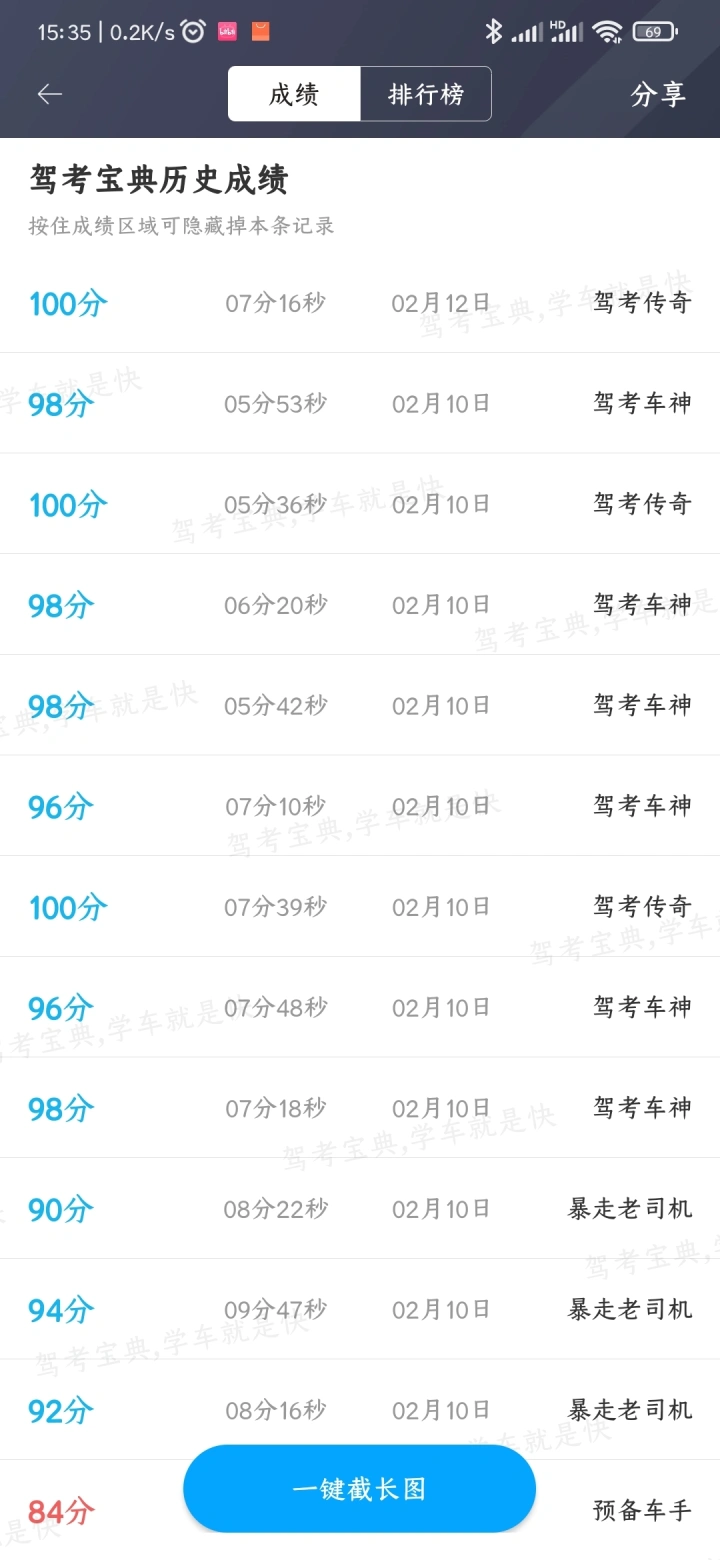
Task: Go back using the arrow icon
Action: (x=50, y=94)
